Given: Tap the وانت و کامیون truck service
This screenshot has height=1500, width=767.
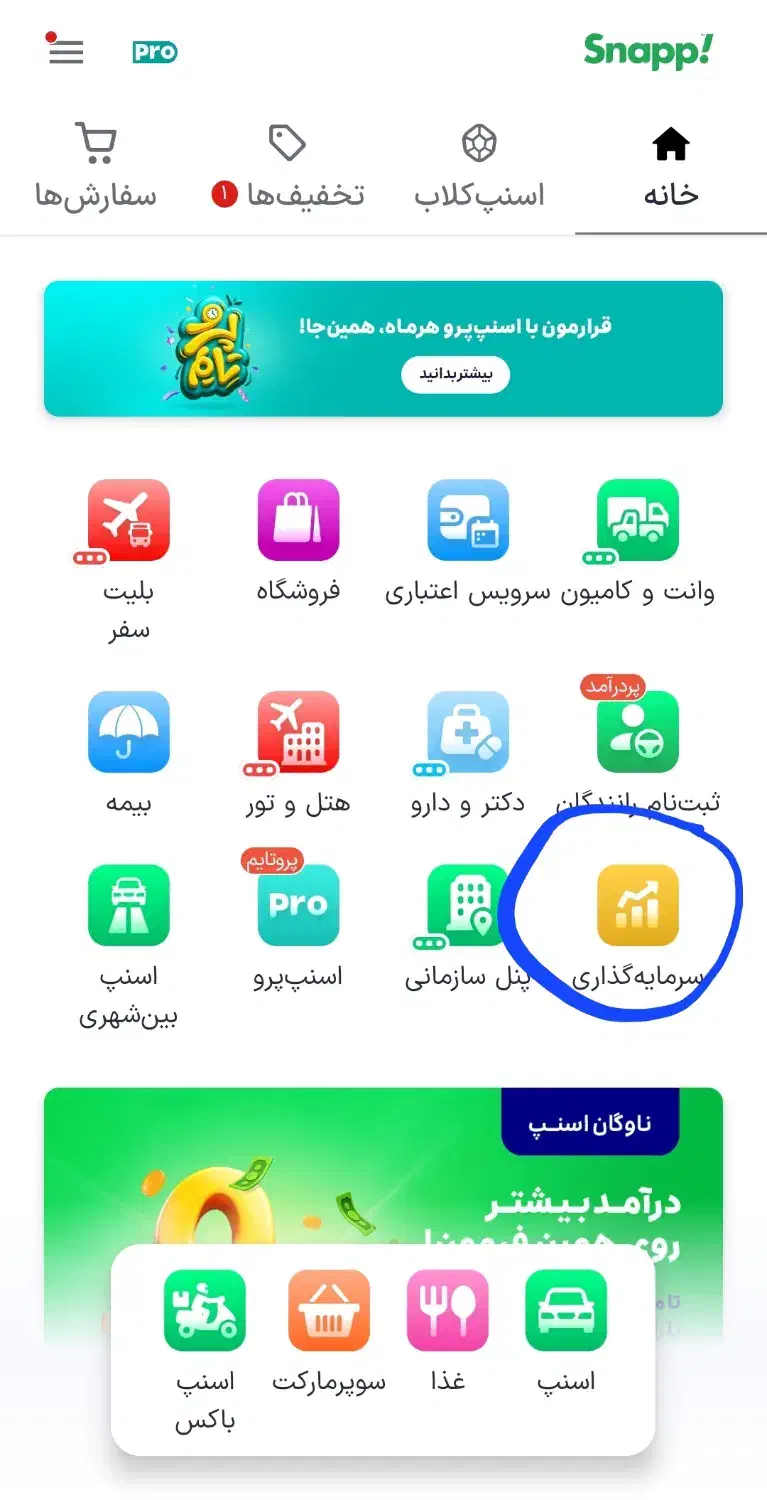Looking at the screenshot, I should [637, 520].
